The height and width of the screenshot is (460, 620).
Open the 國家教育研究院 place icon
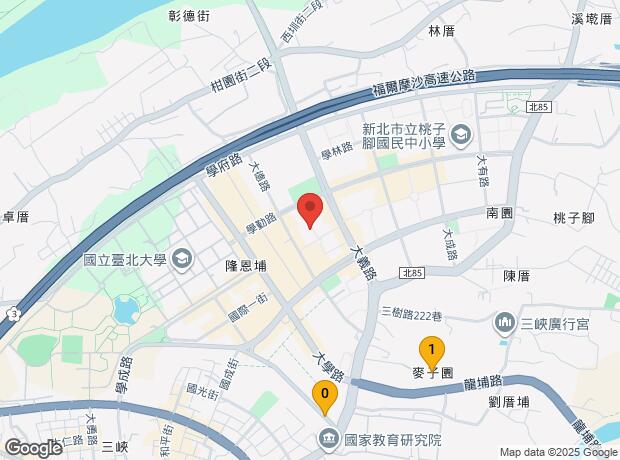click(x=329, y=439)
